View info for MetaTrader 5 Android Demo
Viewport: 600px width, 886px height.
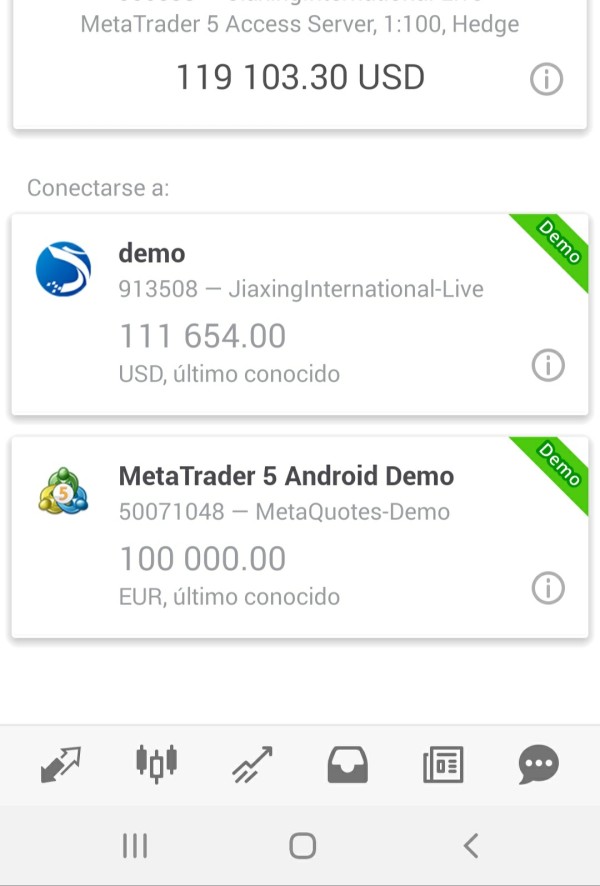[x=547, y=589]
